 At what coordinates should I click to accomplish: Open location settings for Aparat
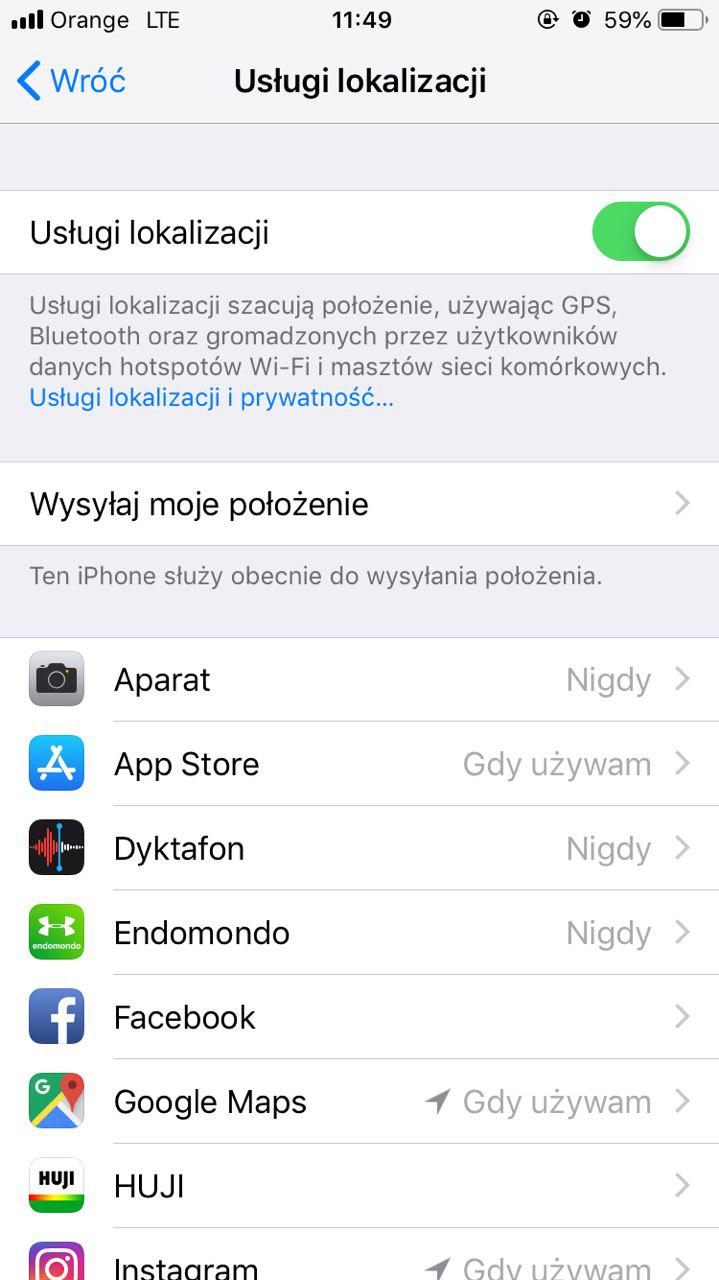pos(359,680)
